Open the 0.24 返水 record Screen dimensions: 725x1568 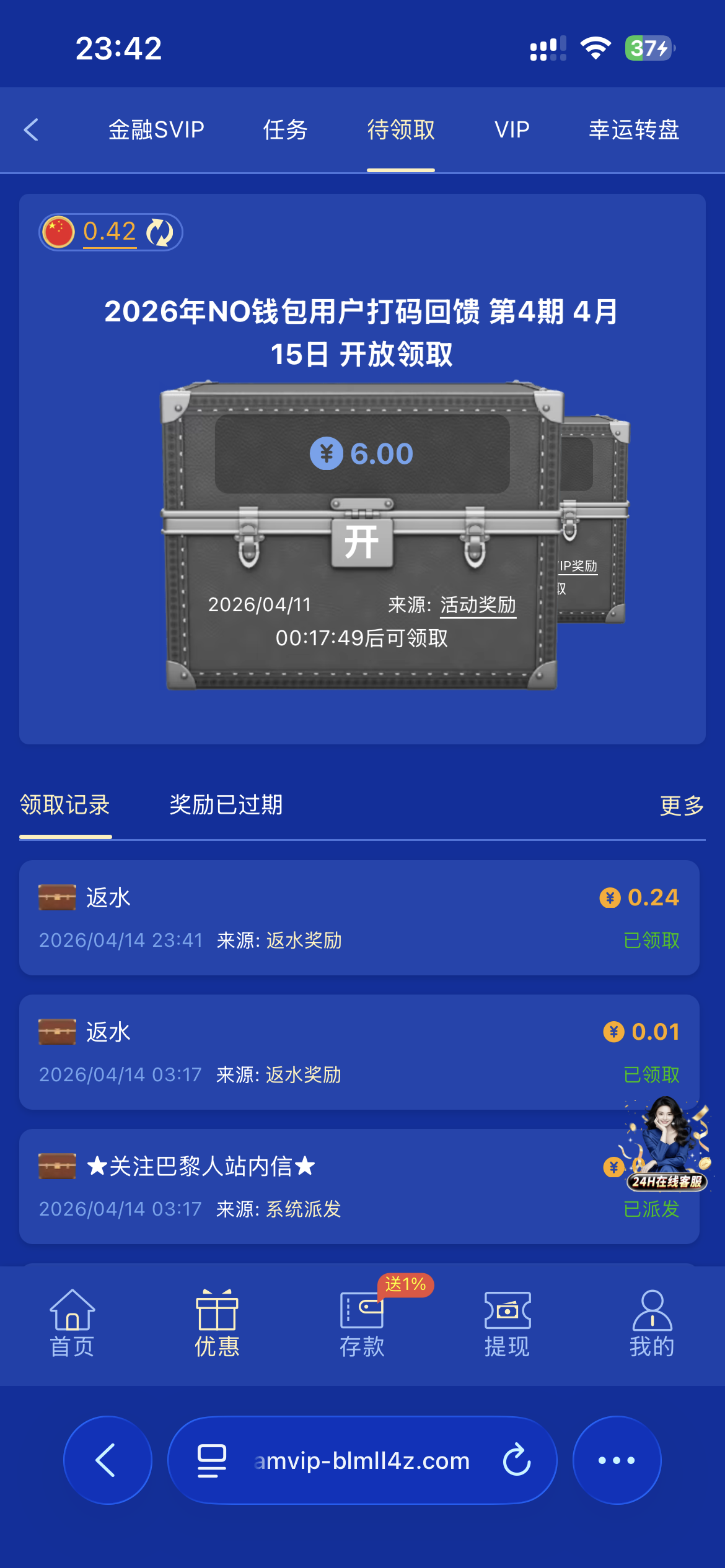click(x=359, y=917)
